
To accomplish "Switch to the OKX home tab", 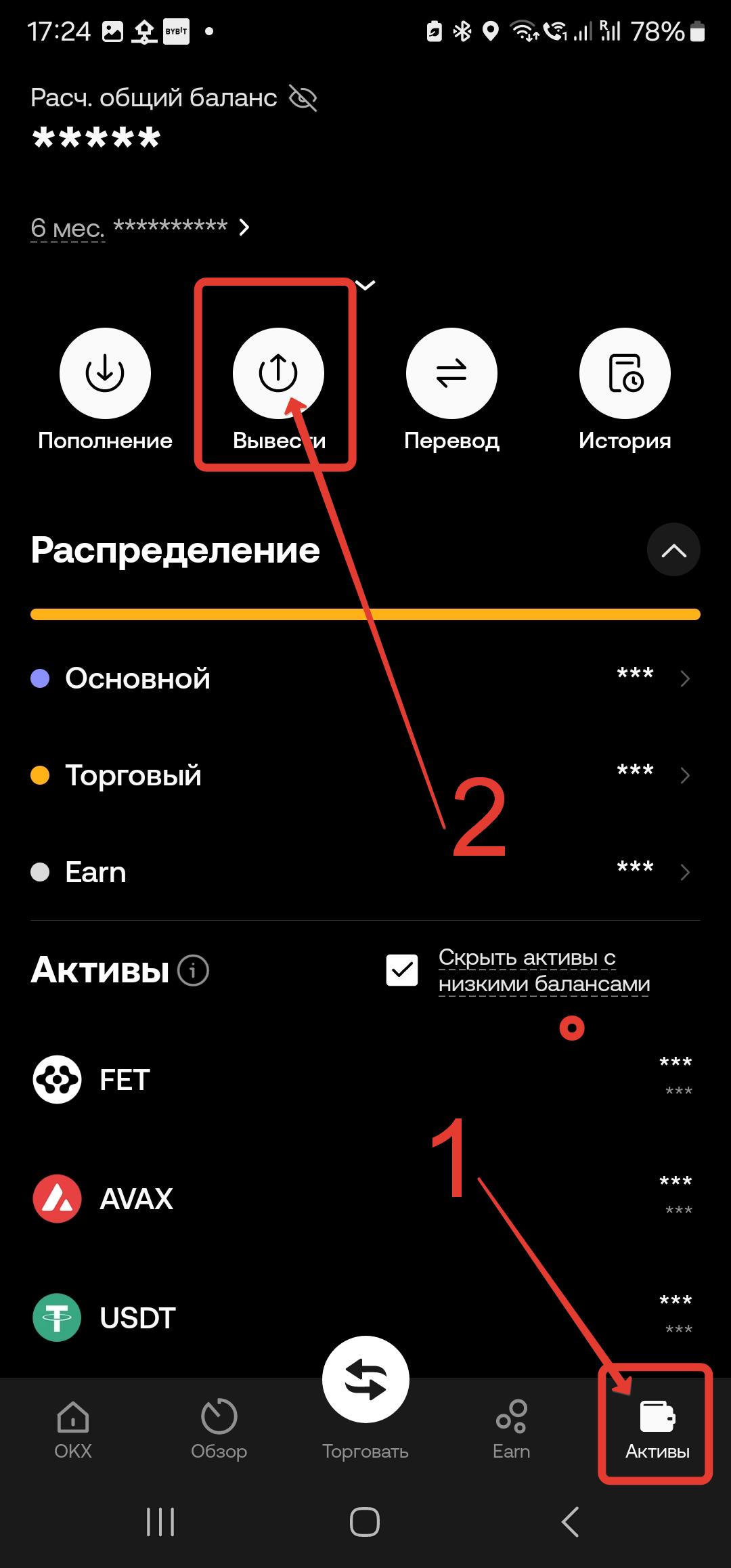I will click(x=73, y=1429).
